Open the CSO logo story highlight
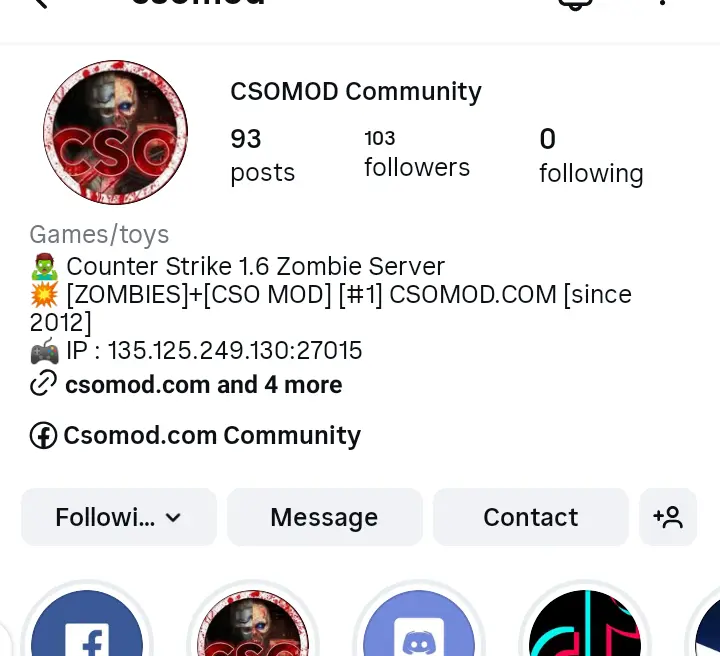 pyautogui.click(x=253, y=623)
